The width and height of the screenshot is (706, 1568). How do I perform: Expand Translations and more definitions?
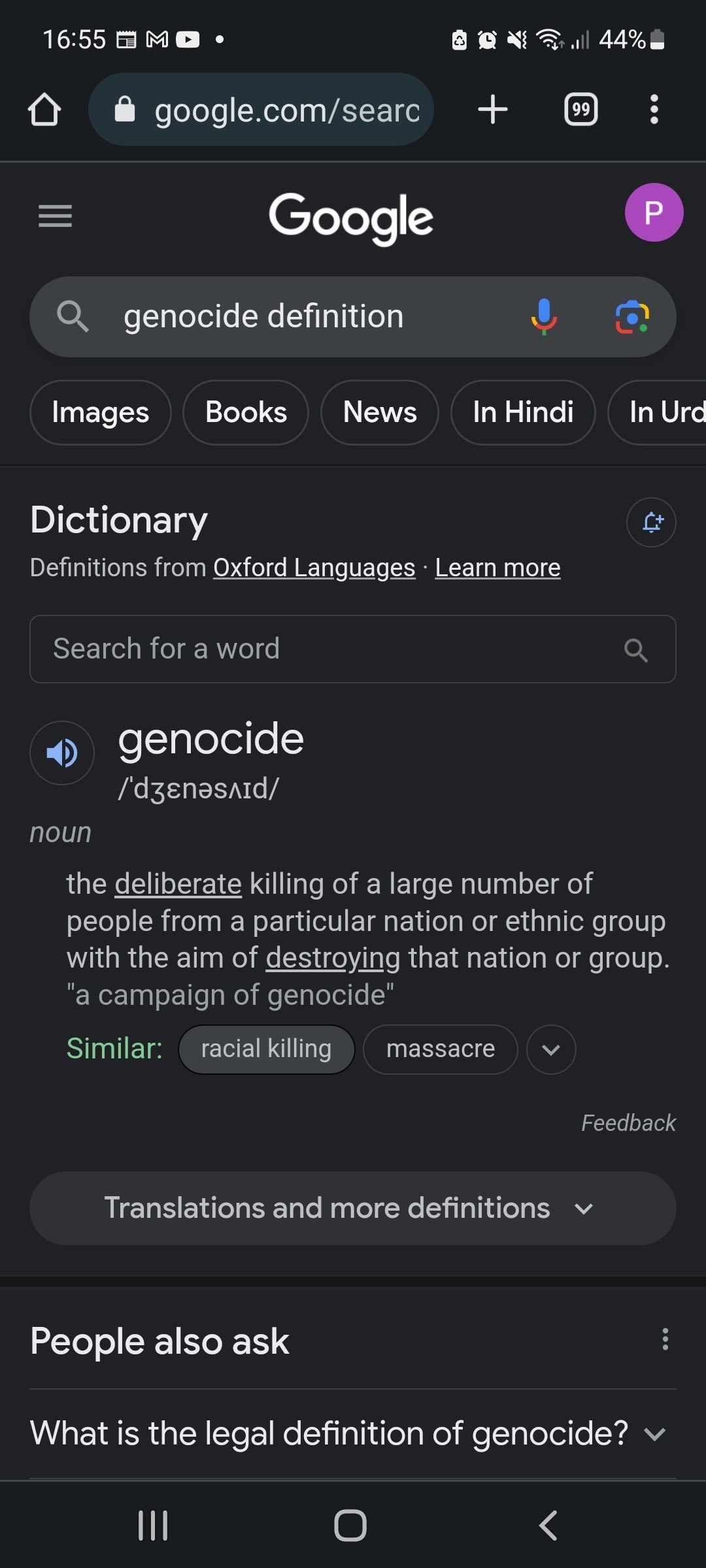[x=353, y=1208]
